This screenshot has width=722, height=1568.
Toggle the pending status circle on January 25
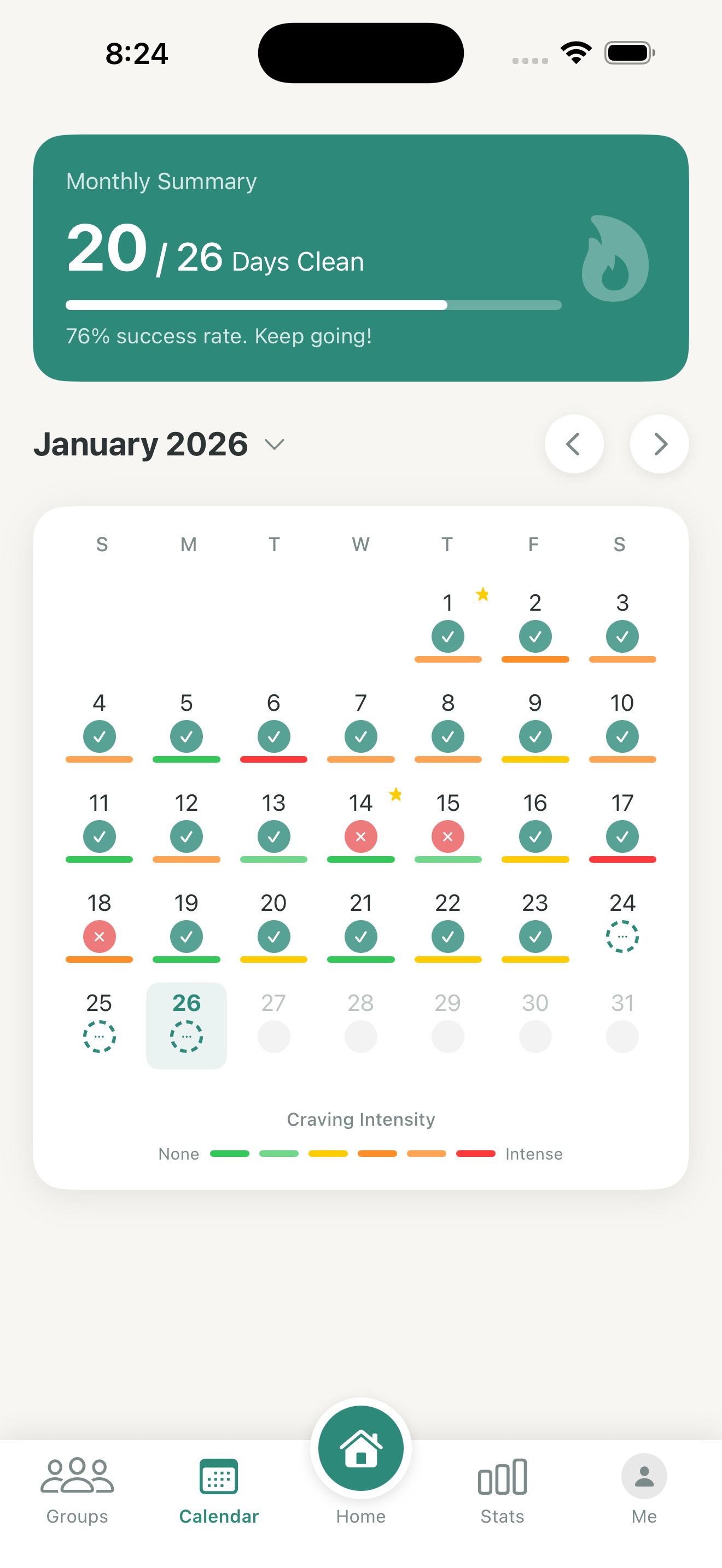99,1036
